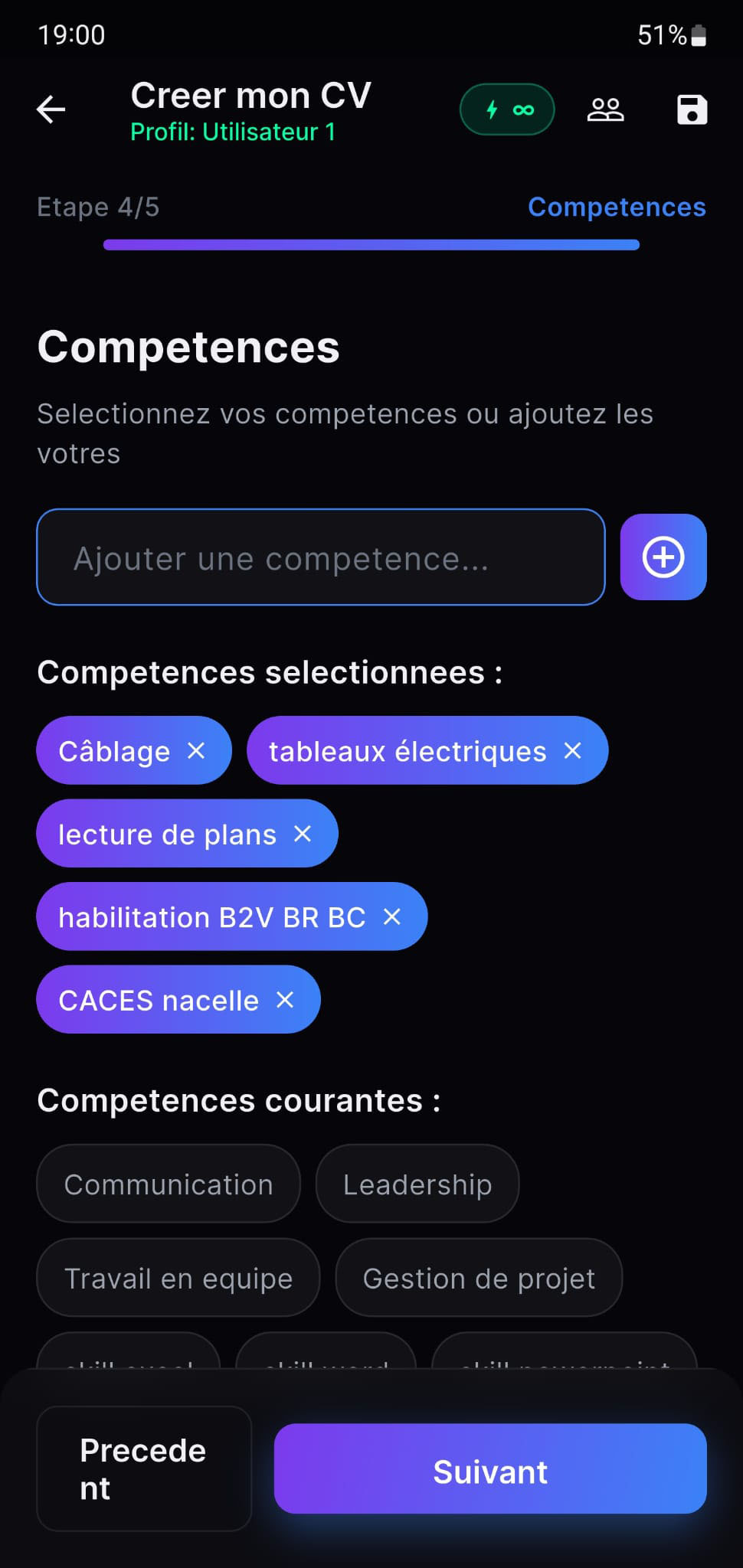The height and width of the screenshot is (1568, 743).
Task: Select the Travail en equipe skill chip
Action: click(x=178, y=1277)
